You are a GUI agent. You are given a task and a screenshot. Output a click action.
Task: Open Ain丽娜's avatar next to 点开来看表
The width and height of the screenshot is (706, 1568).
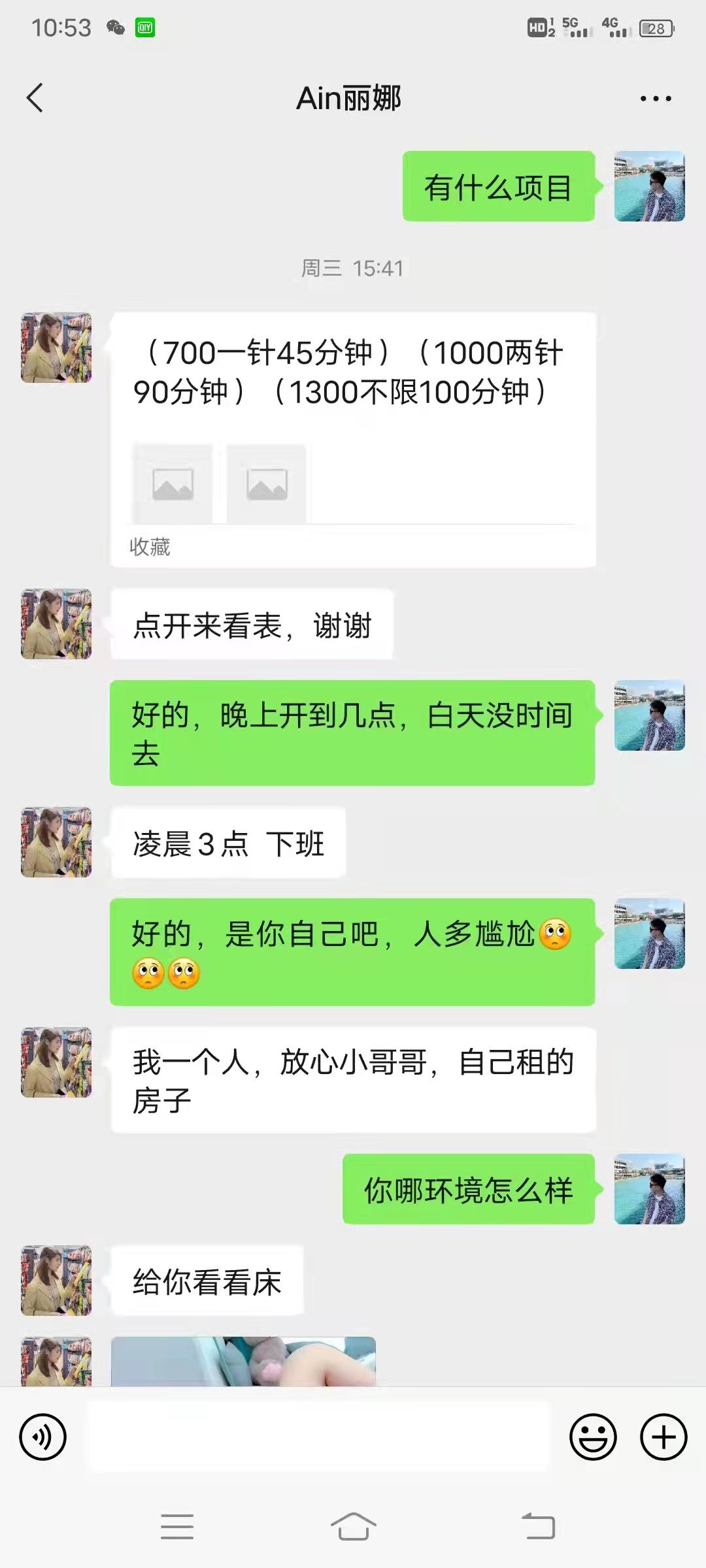tap(56, 624)
